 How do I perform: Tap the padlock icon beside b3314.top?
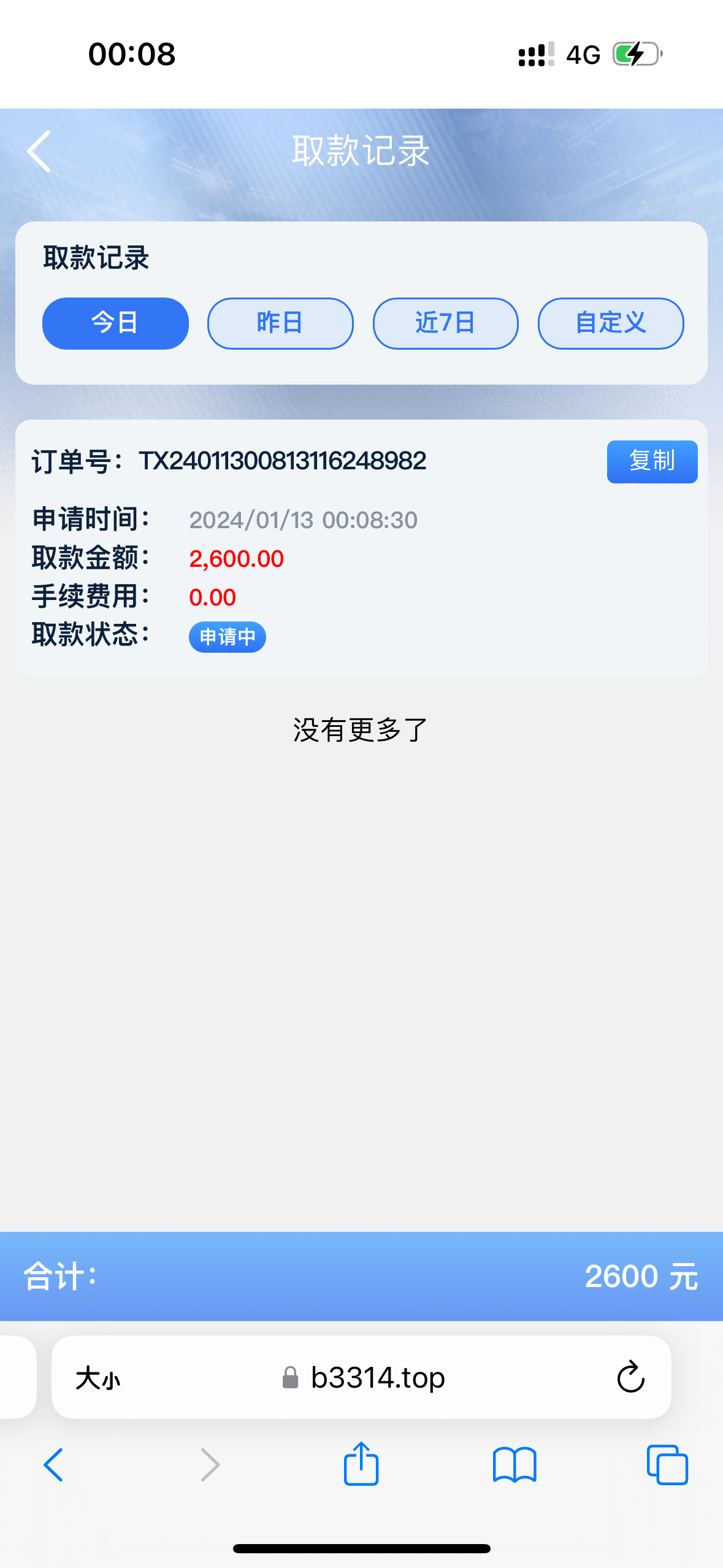coord(289,1376)
